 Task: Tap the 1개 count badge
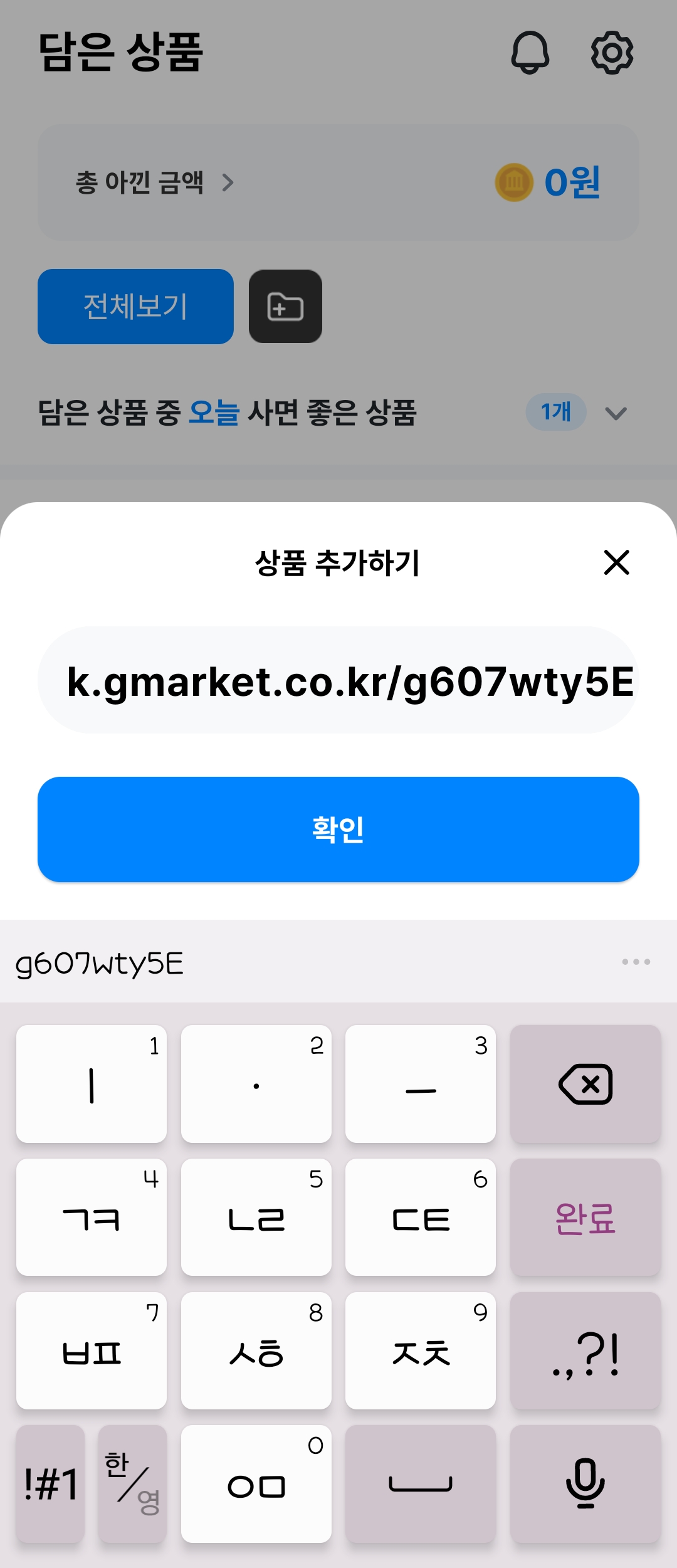[x=555, y=412]
